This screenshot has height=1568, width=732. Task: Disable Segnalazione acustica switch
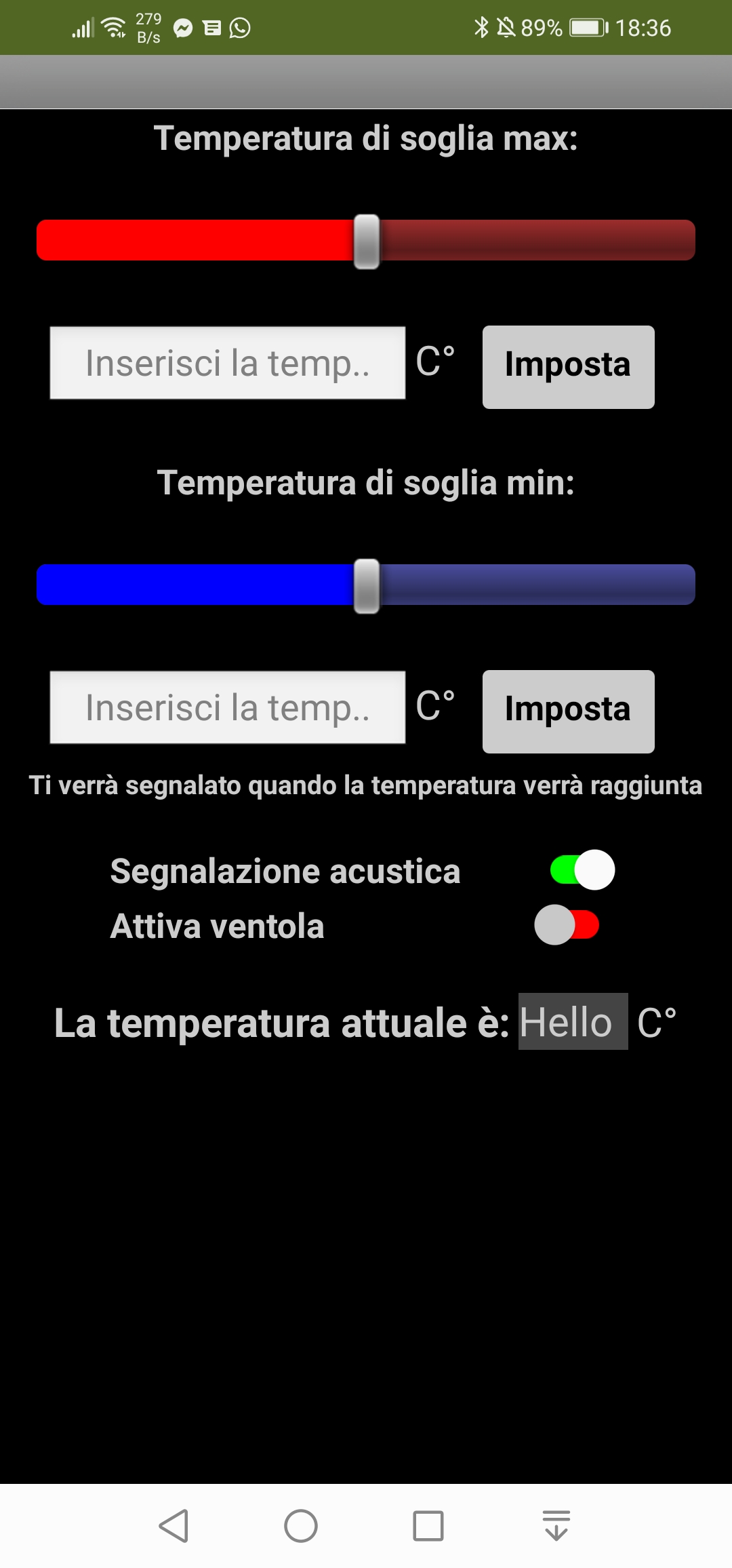[582, 870]
